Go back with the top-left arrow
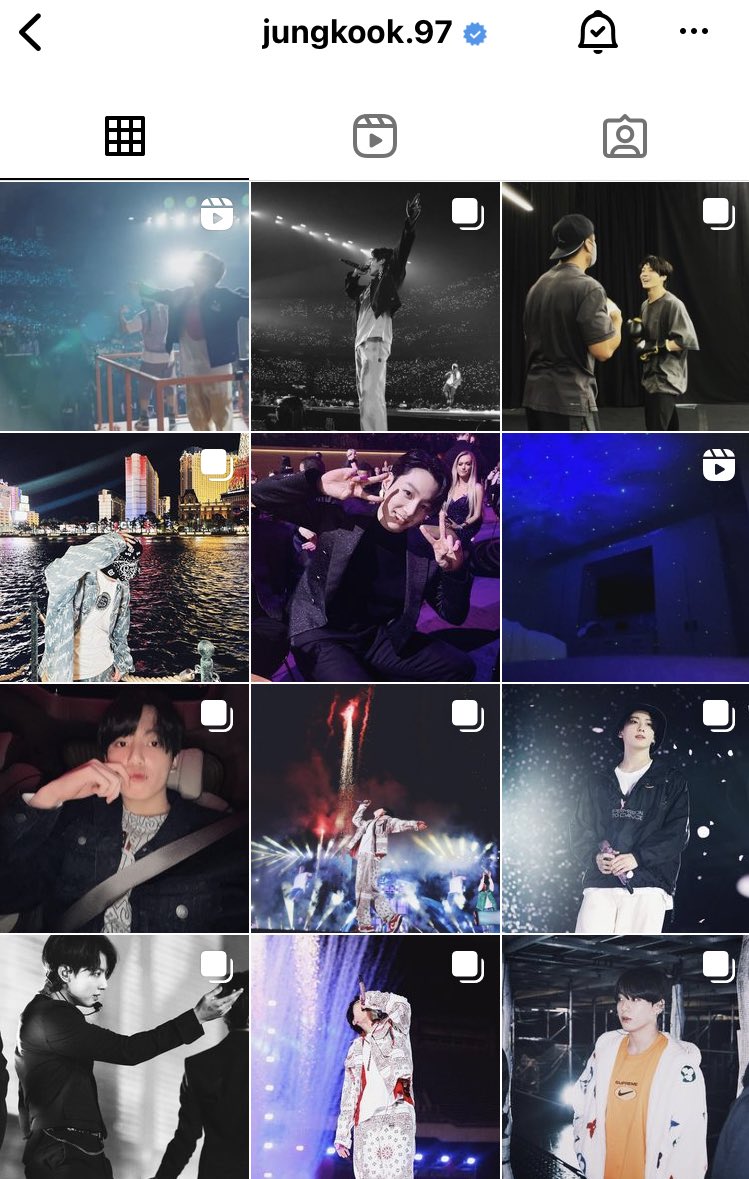Screen dimensions: 749x1179 [32, 33]
